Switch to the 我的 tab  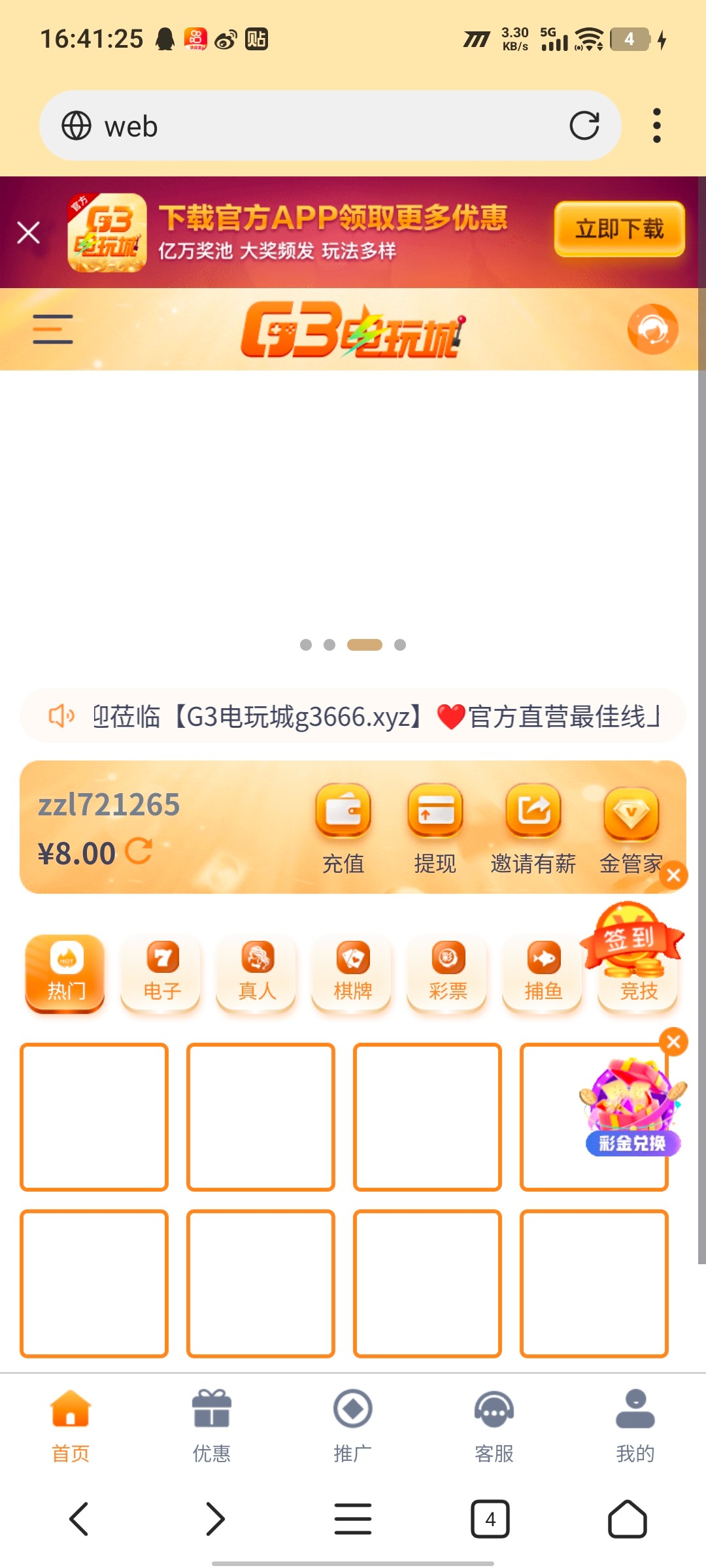click(x=635, y=1425)
